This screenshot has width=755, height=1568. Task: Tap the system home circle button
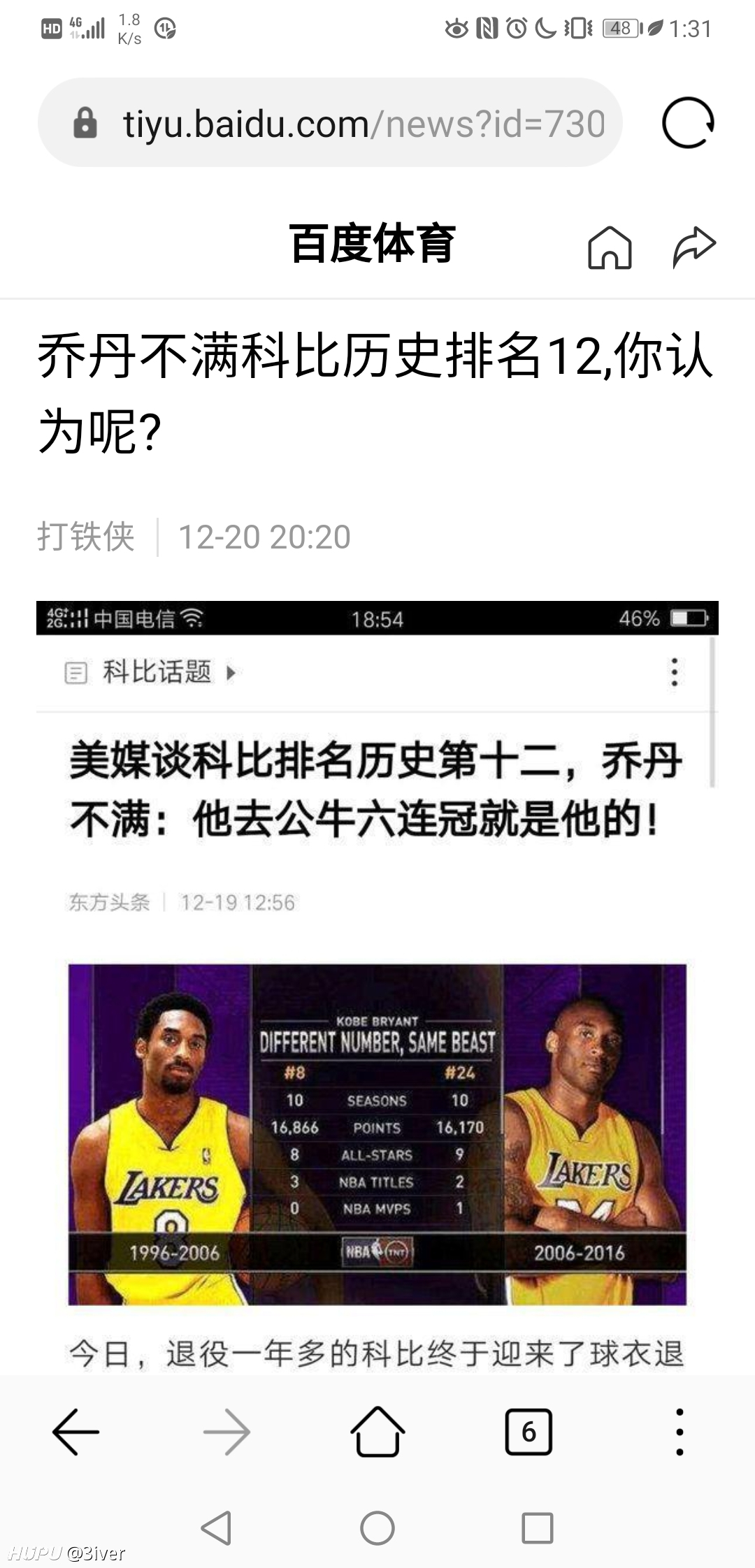pos(377,1528)
